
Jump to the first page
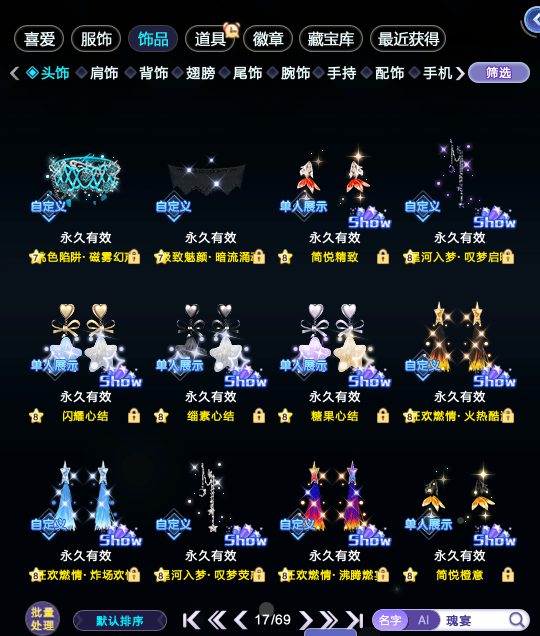point(191,620)
